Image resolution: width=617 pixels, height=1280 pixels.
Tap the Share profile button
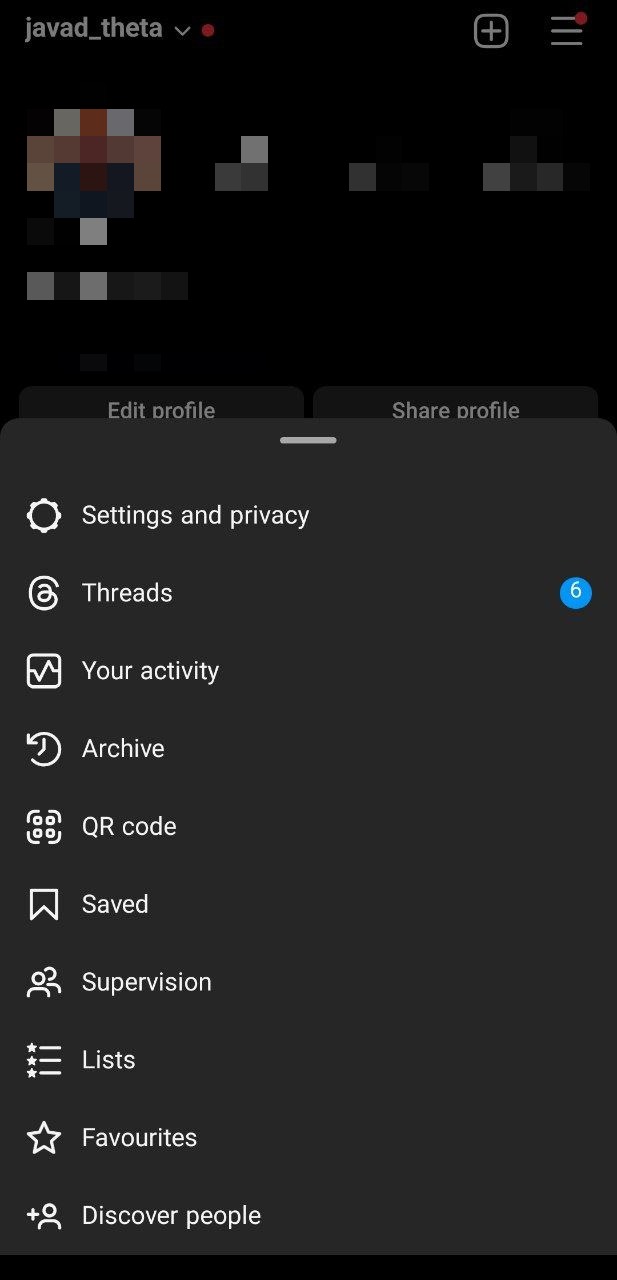pyautogui.click(x=455, y=406)
